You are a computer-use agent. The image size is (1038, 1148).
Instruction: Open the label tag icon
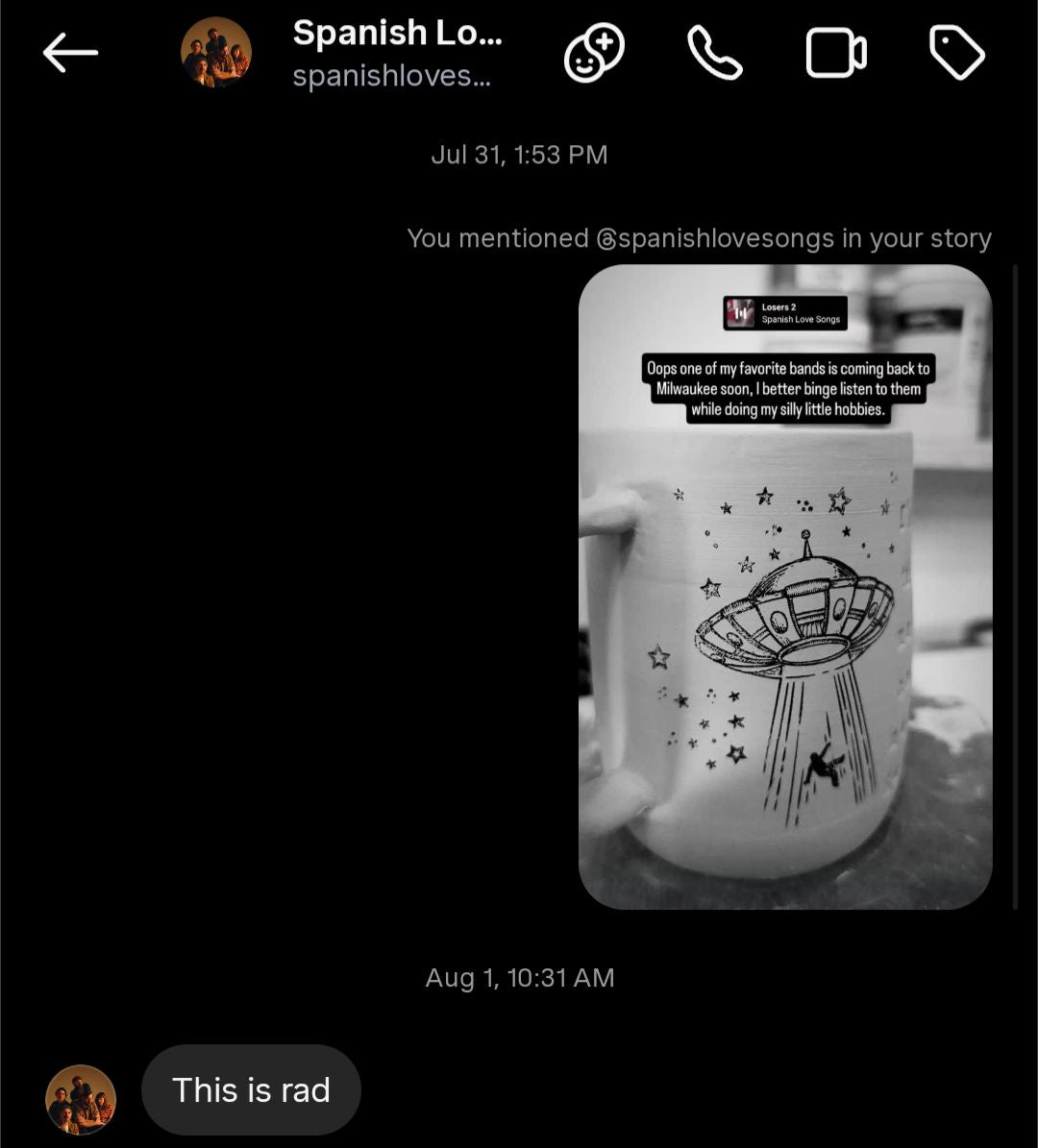957,53
